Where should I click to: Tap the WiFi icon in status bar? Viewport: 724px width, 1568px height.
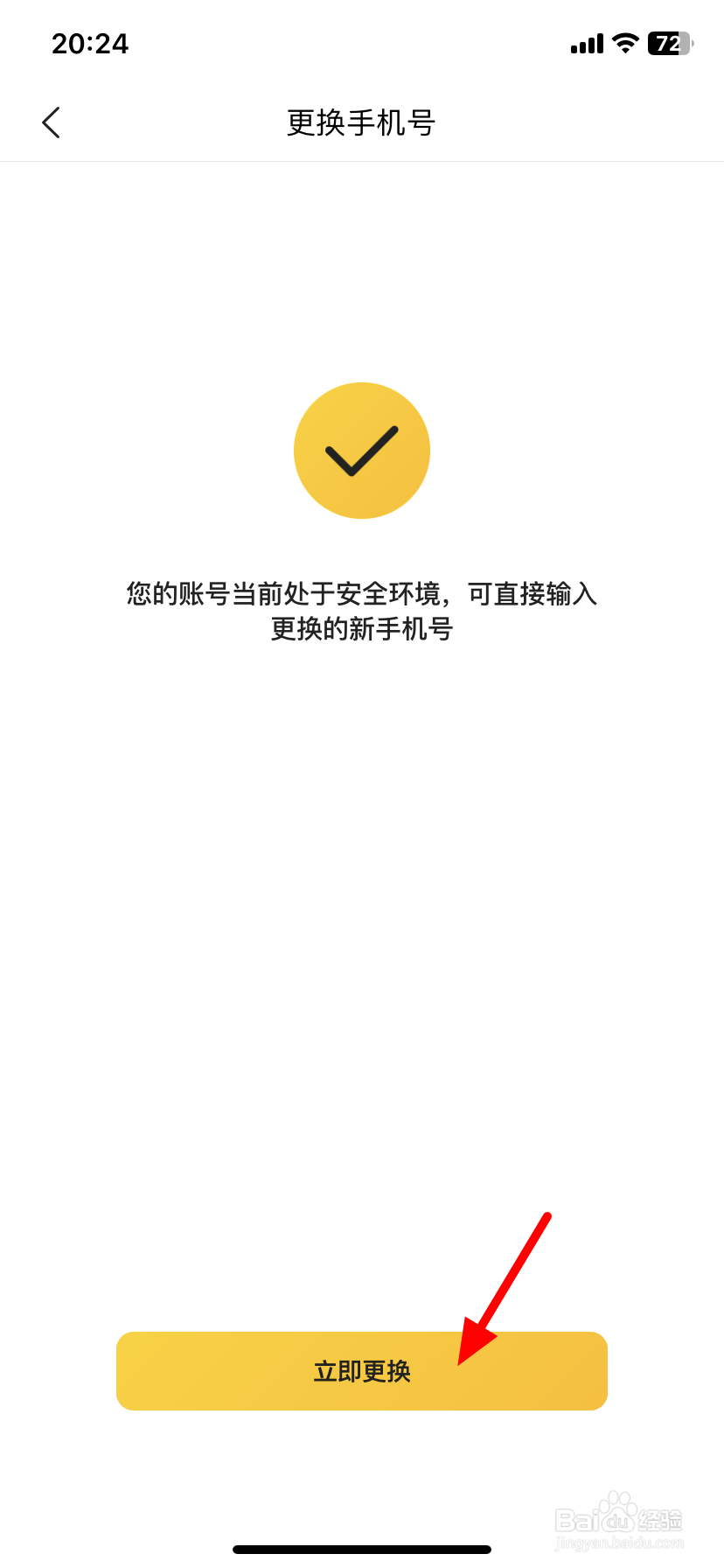[624, 43]
